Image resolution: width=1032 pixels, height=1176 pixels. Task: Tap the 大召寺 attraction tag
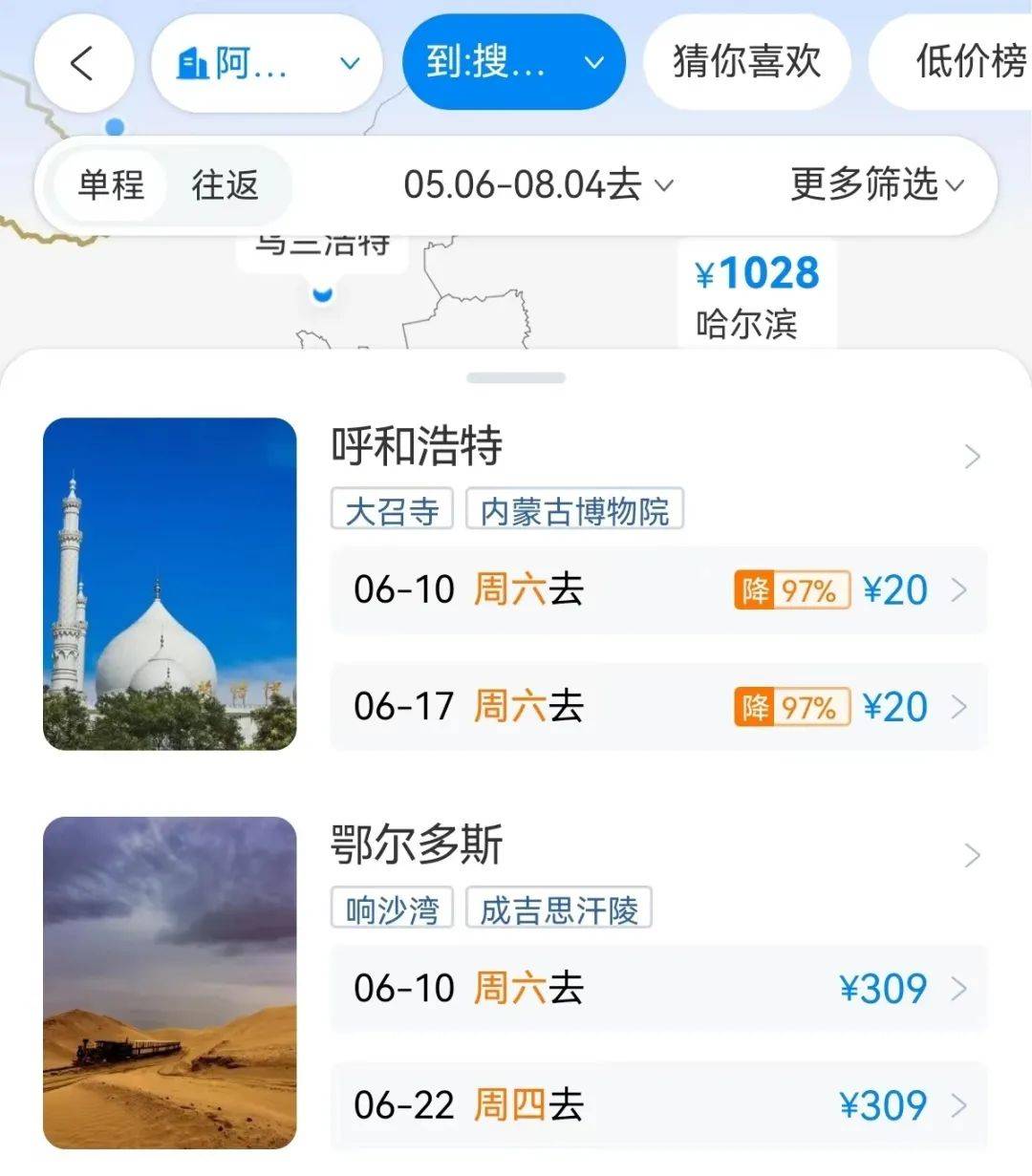point(392,510)
